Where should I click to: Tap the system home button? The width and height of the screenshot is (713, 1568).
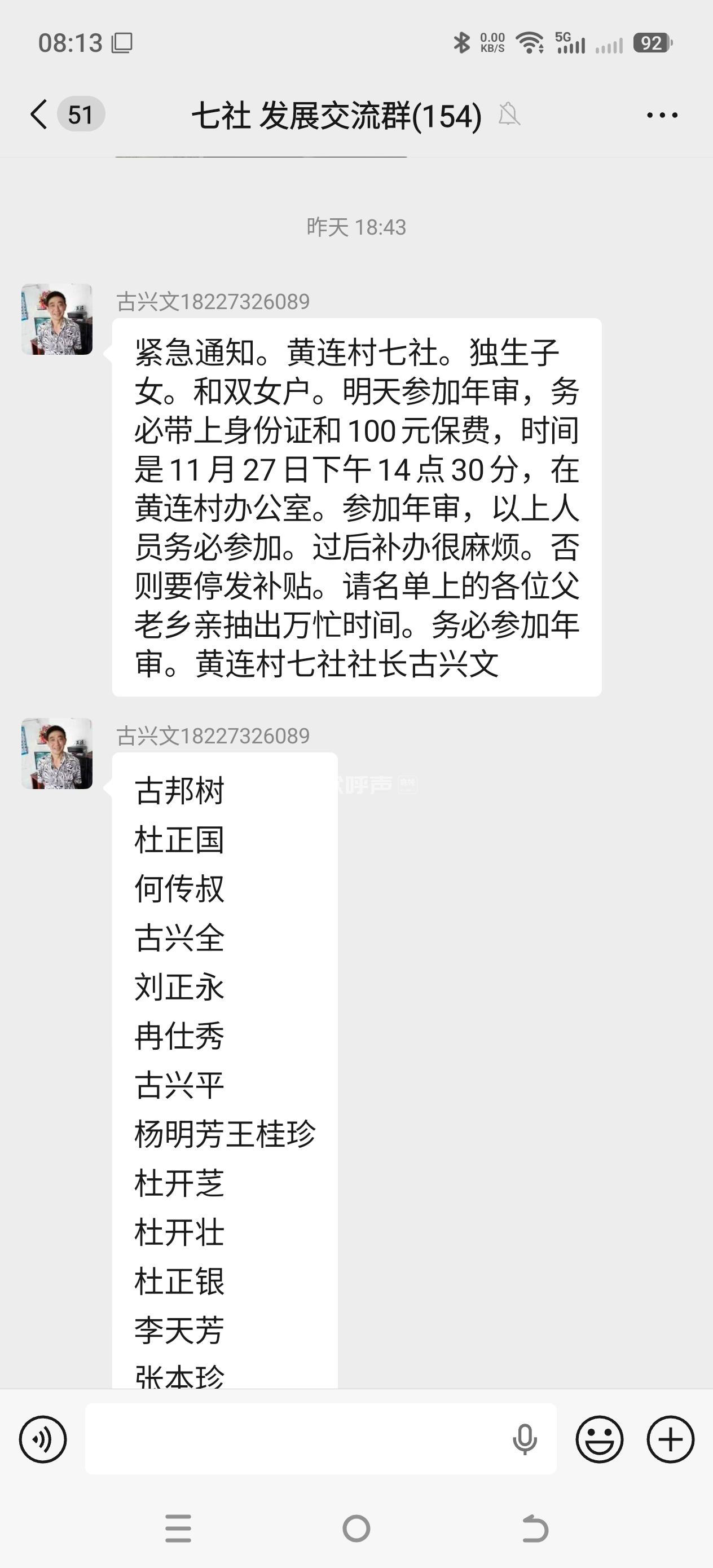click(356, 1529)
